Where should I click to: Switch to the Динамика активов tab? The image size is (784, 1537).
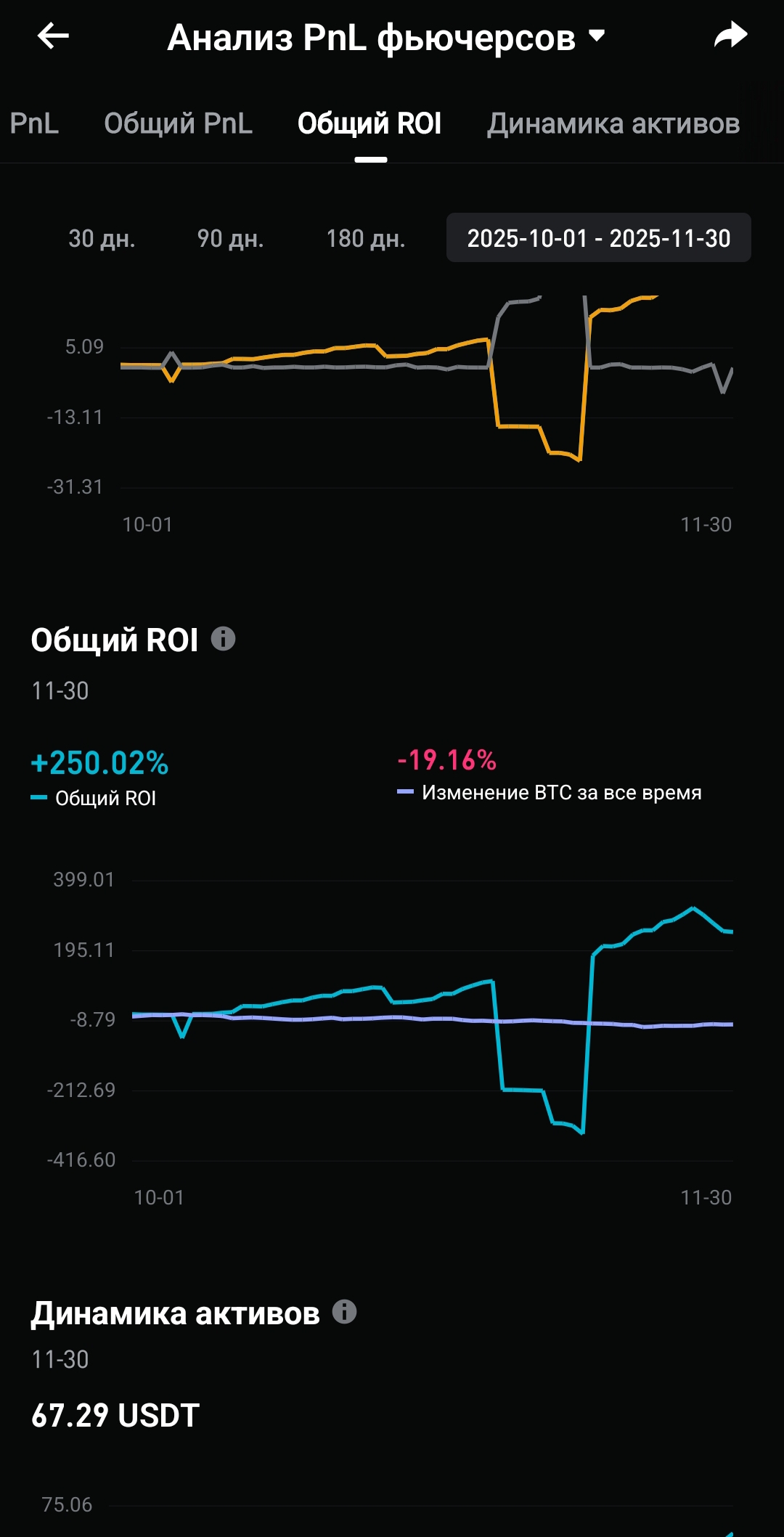pyautogui.click(x=613, y=123)
